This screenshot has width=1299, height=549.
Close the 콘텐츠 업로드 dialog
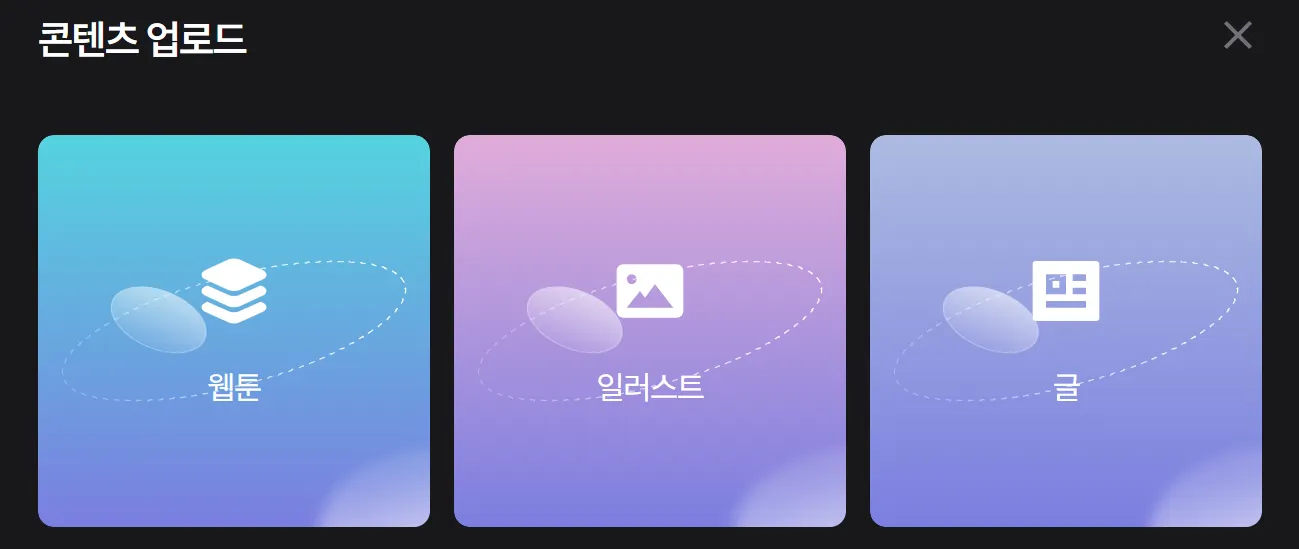click(1237, 35)
